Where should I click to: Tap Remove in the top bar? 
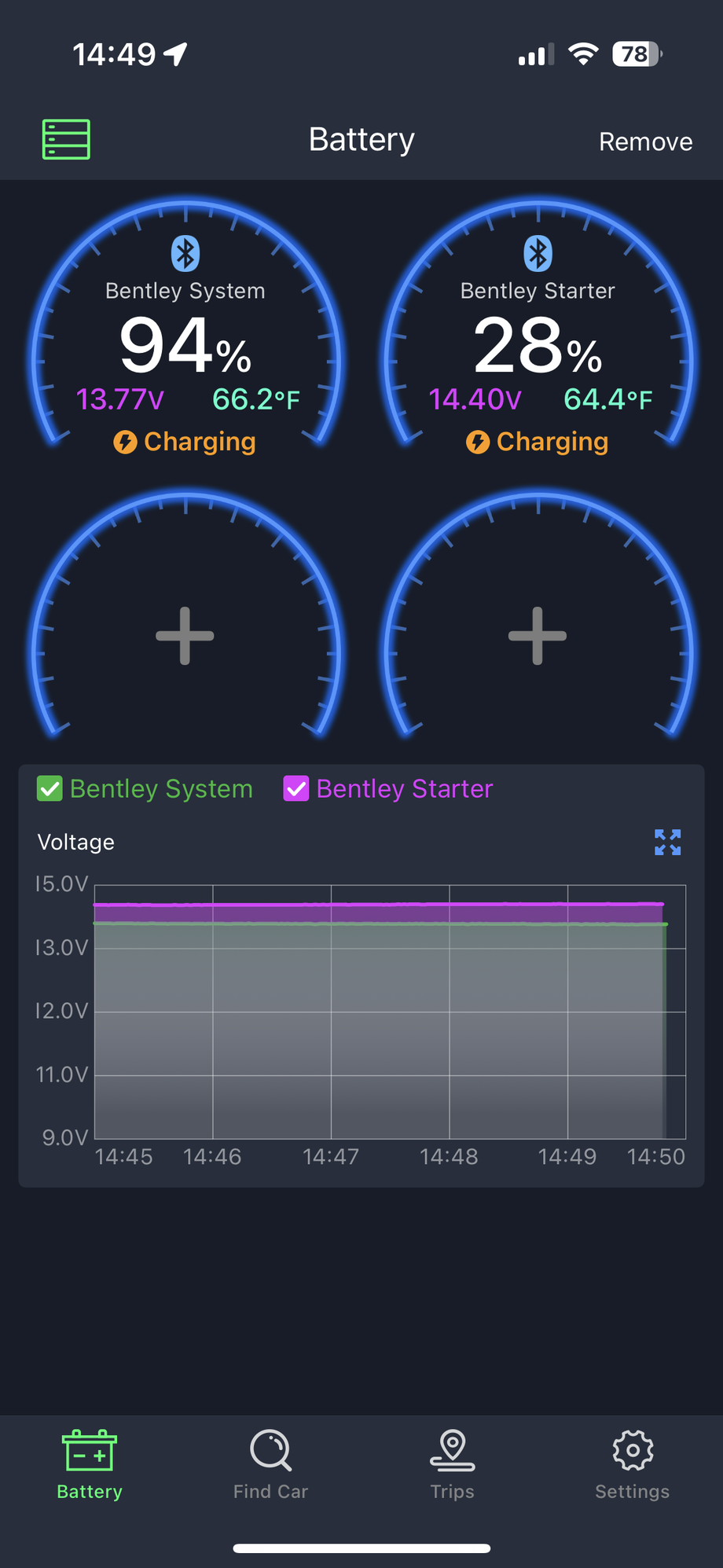pyautogui.click(x=645, y=141)
